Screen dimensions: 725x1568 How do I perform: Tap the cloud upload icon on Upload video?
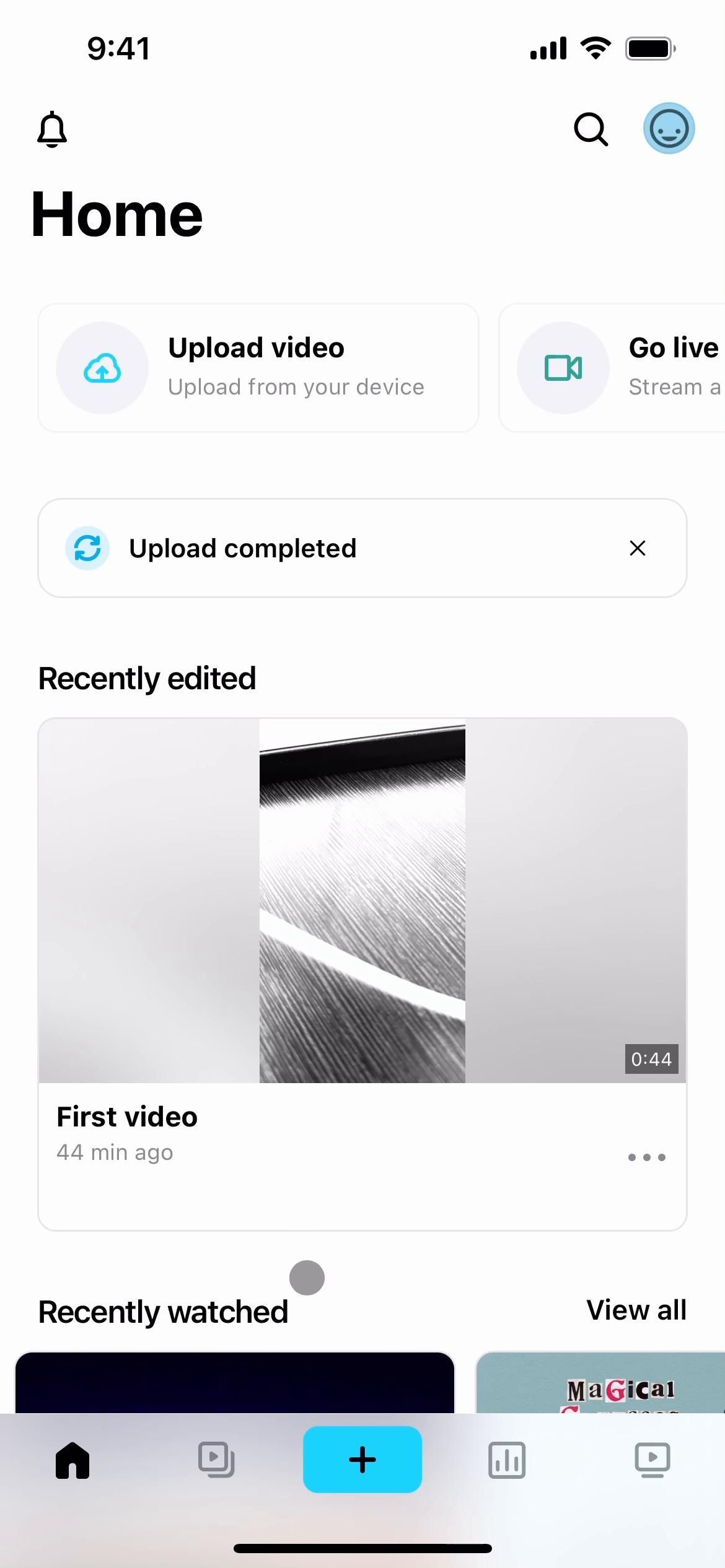point(103,367)
